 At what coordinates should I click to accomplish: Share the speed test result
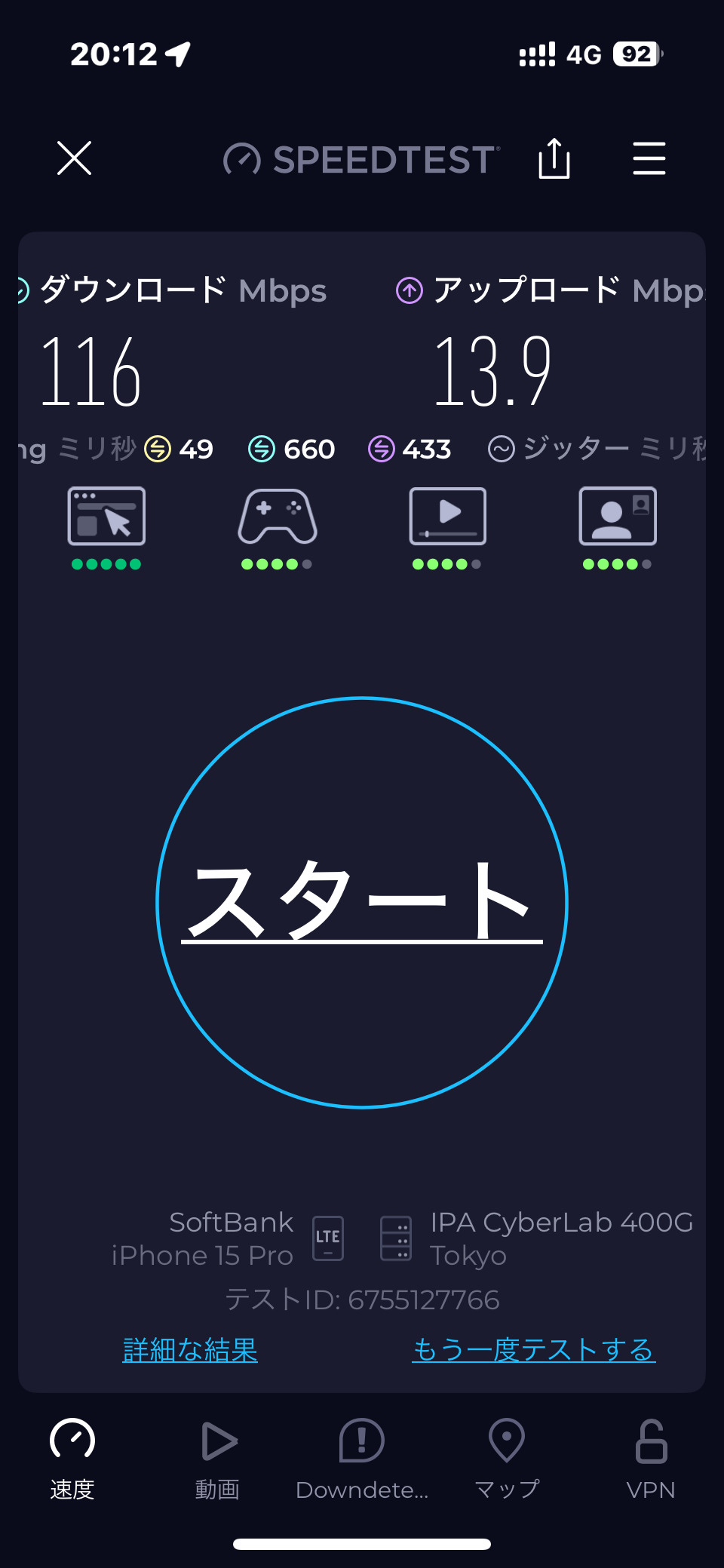[x=554, y=158]
